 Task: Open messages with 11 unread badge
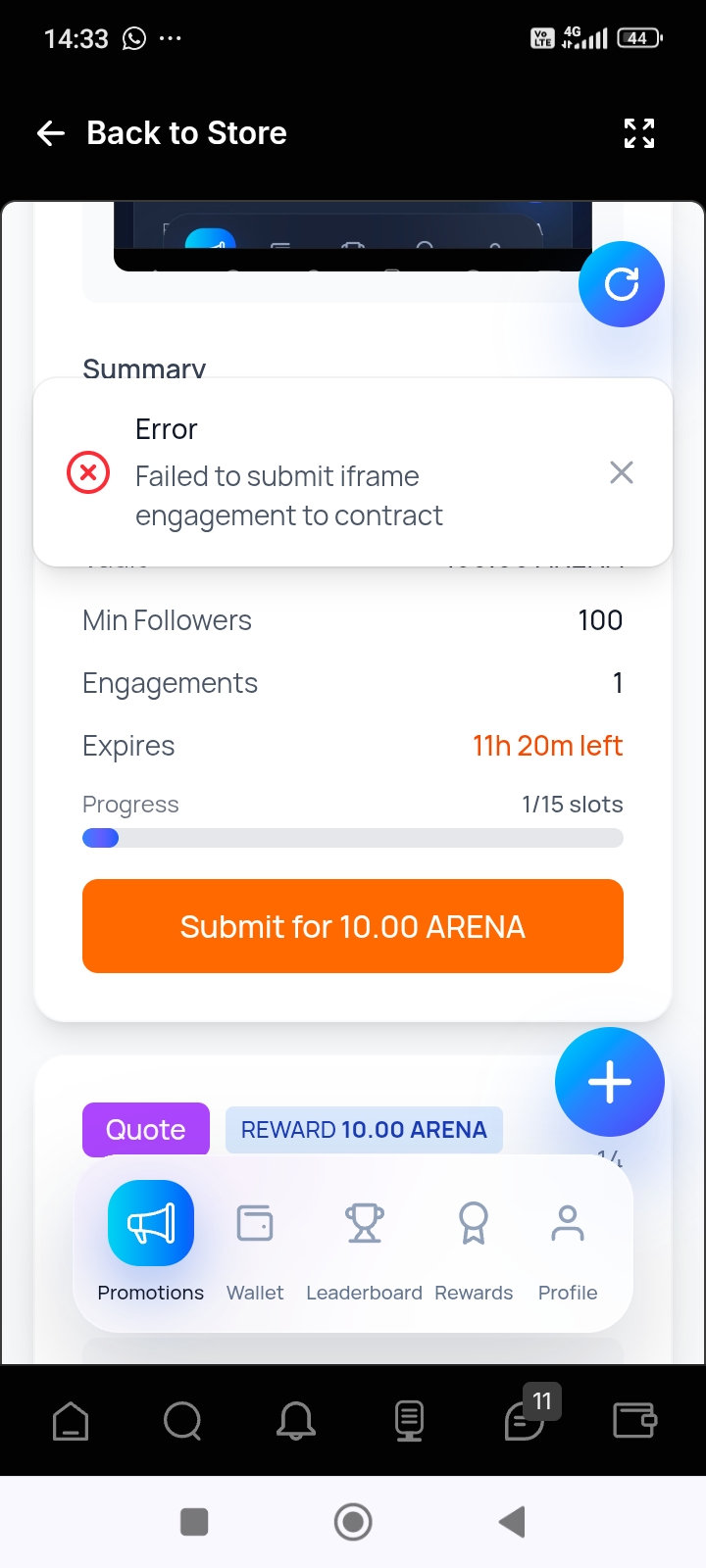pyautogui.click(x=525, y=1420)
